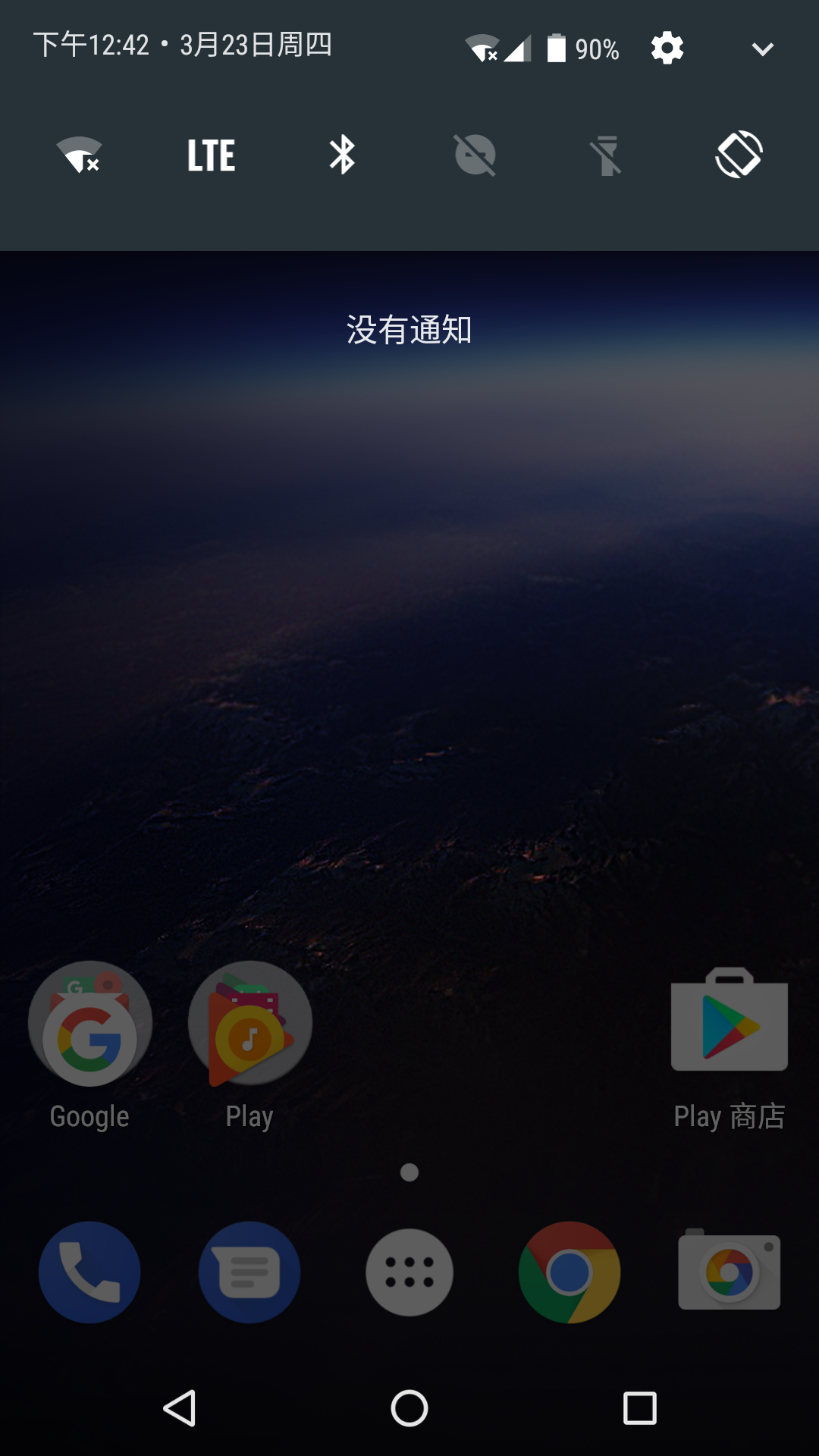Toggle Bluetooth quick setting

[342, 155]
